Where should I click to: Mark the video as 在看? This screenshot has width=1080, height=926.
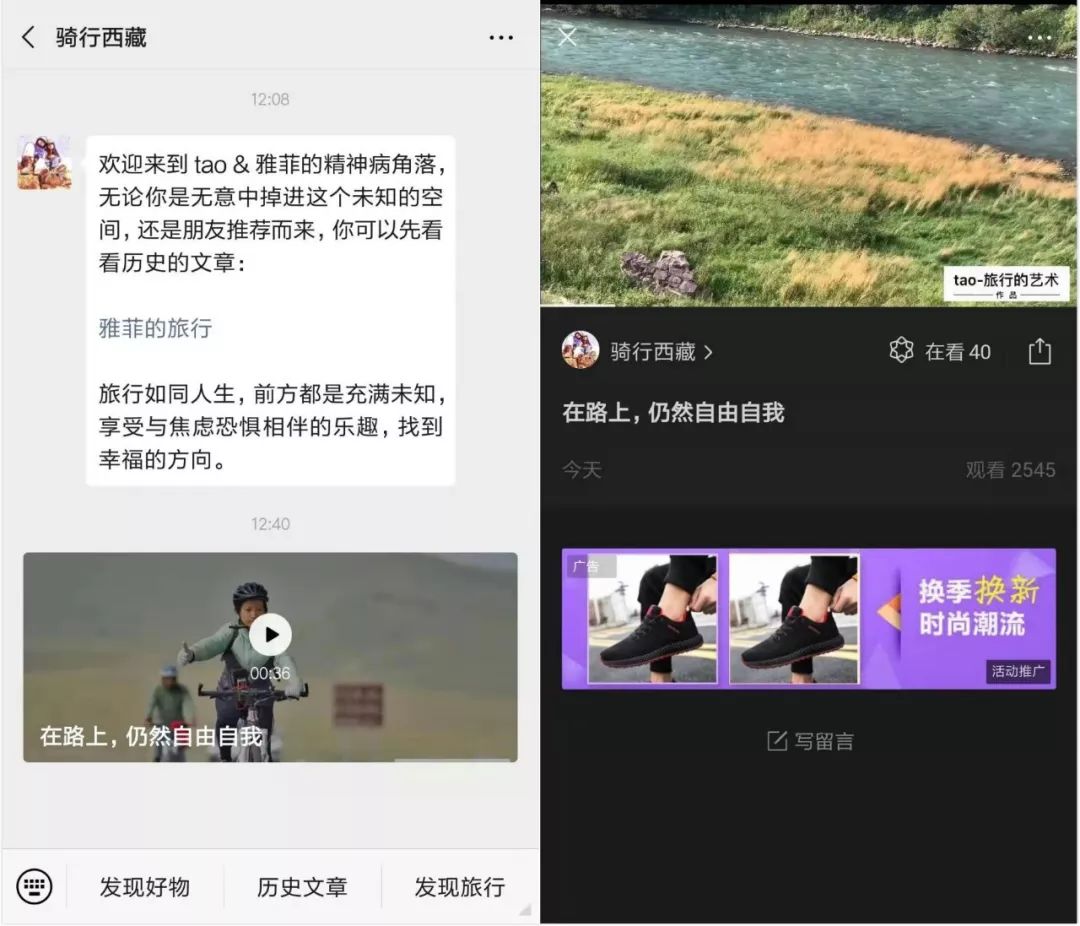[940, 351]
